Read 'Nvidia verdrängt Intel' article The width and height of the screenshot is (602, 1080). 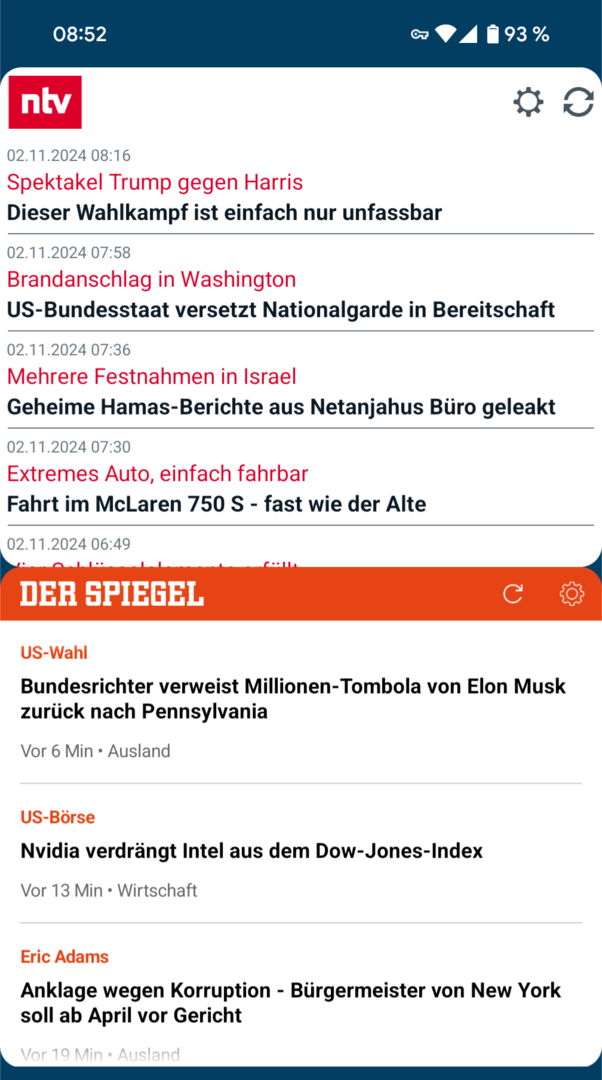coord(252,851)
